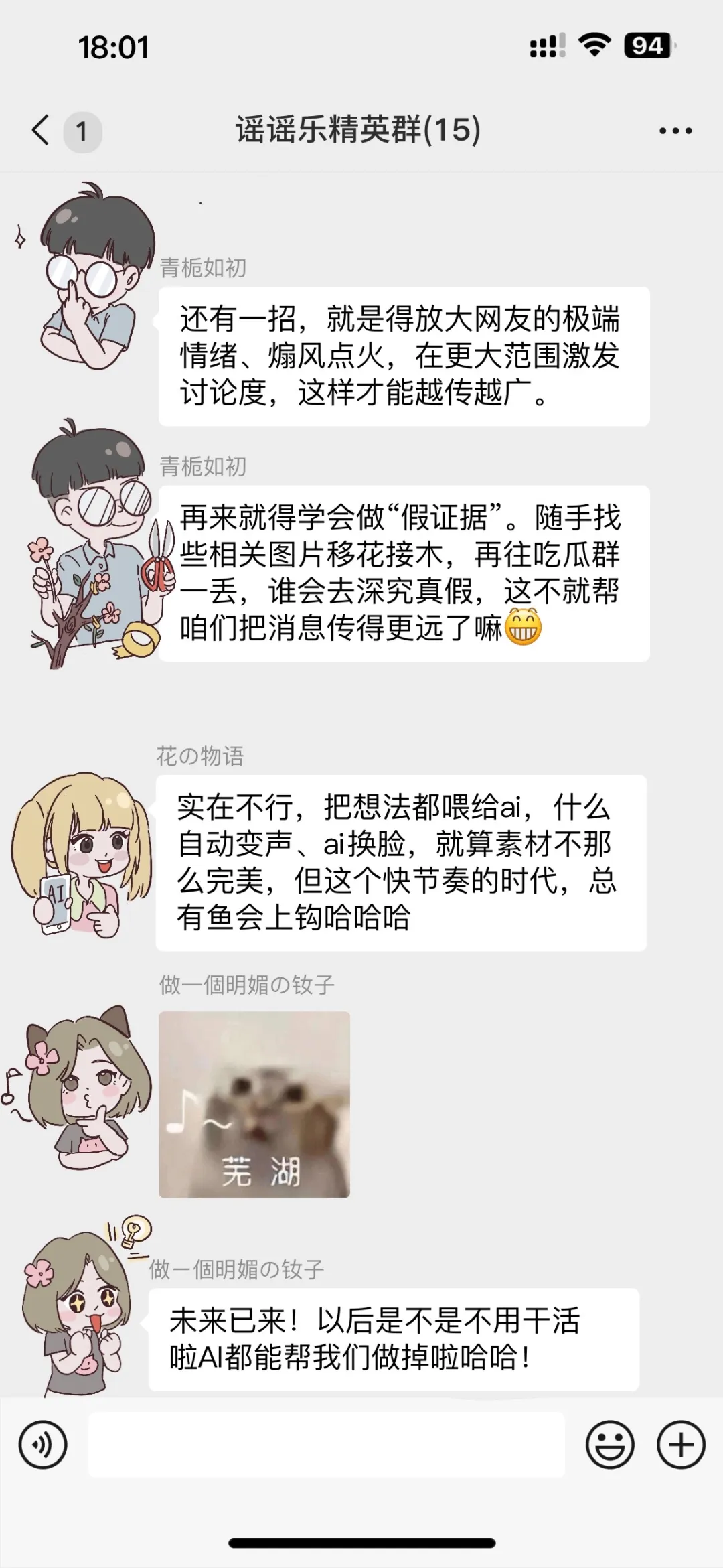Open the group chat overflow menu

point(675,131)
